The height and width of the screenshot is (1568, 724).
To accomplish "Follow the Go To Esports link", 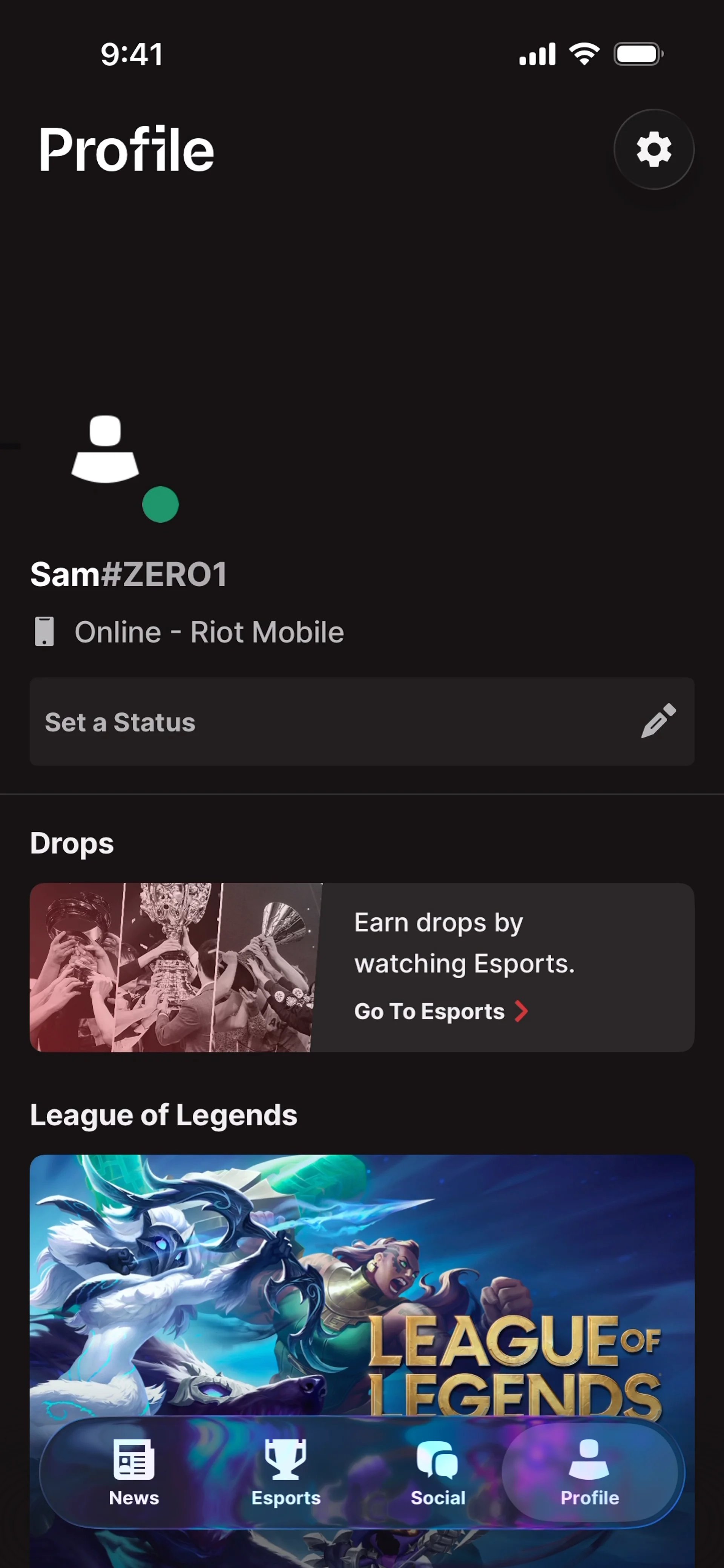I will pos(440,1012).
